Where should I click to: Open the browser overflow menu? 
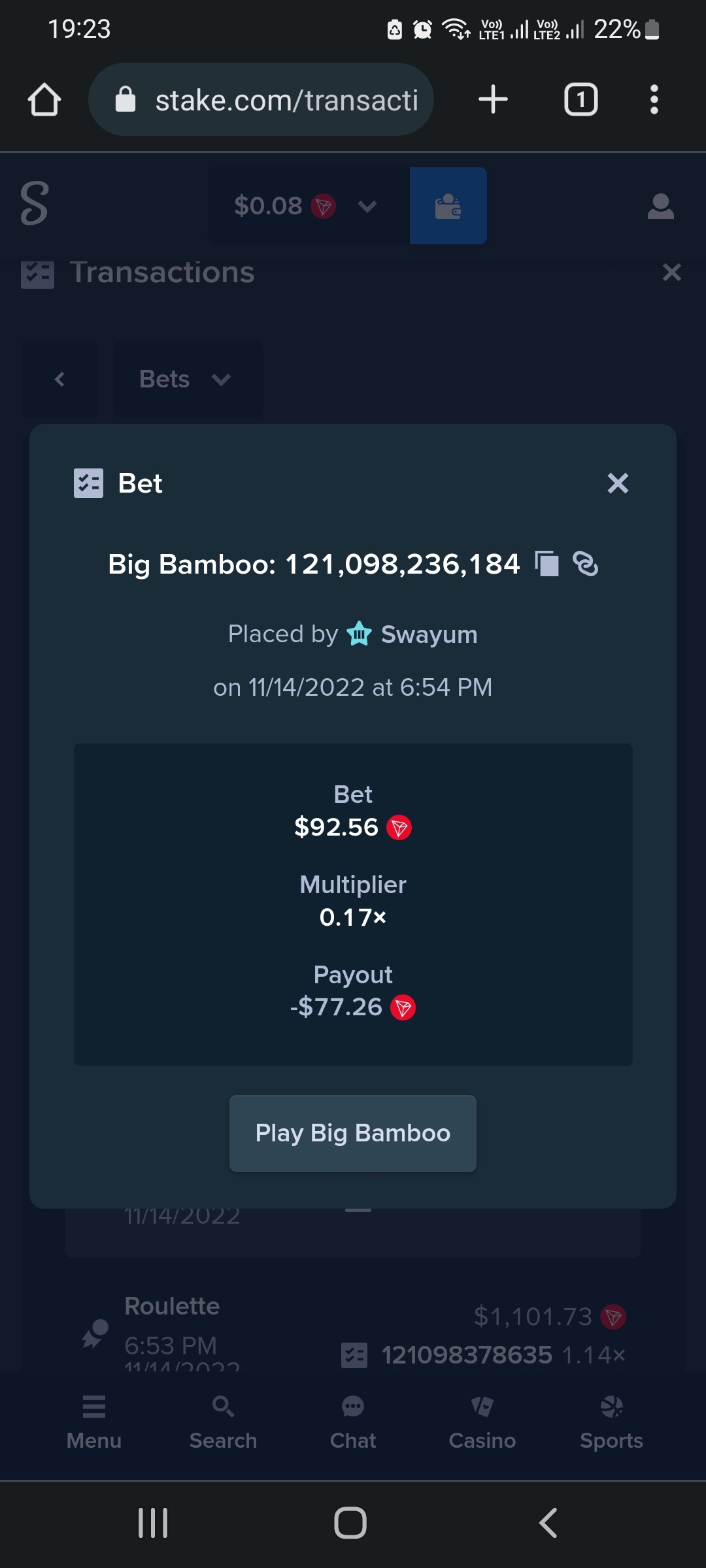[x=654, y=100]
